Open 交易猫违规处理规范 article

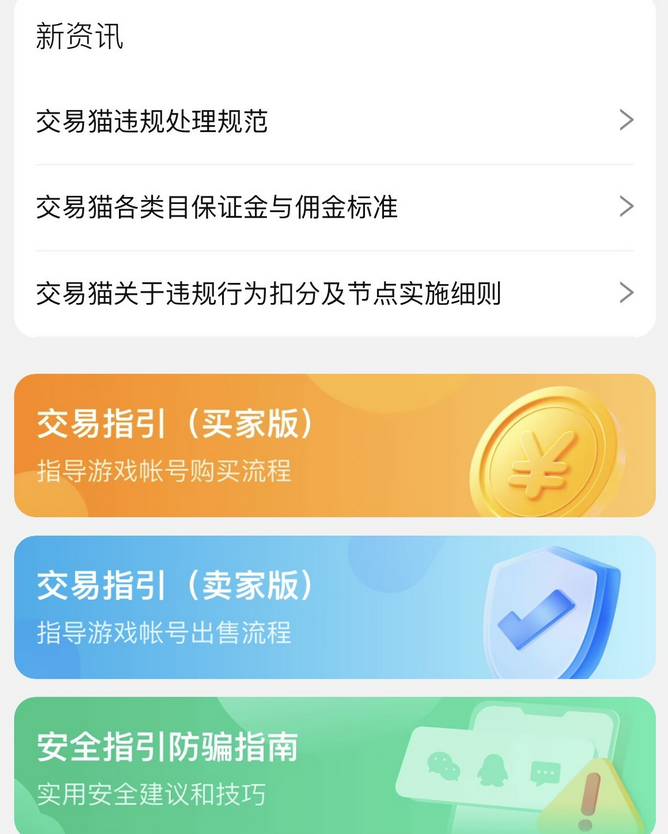pyautogui.click(x=334, y=122)
